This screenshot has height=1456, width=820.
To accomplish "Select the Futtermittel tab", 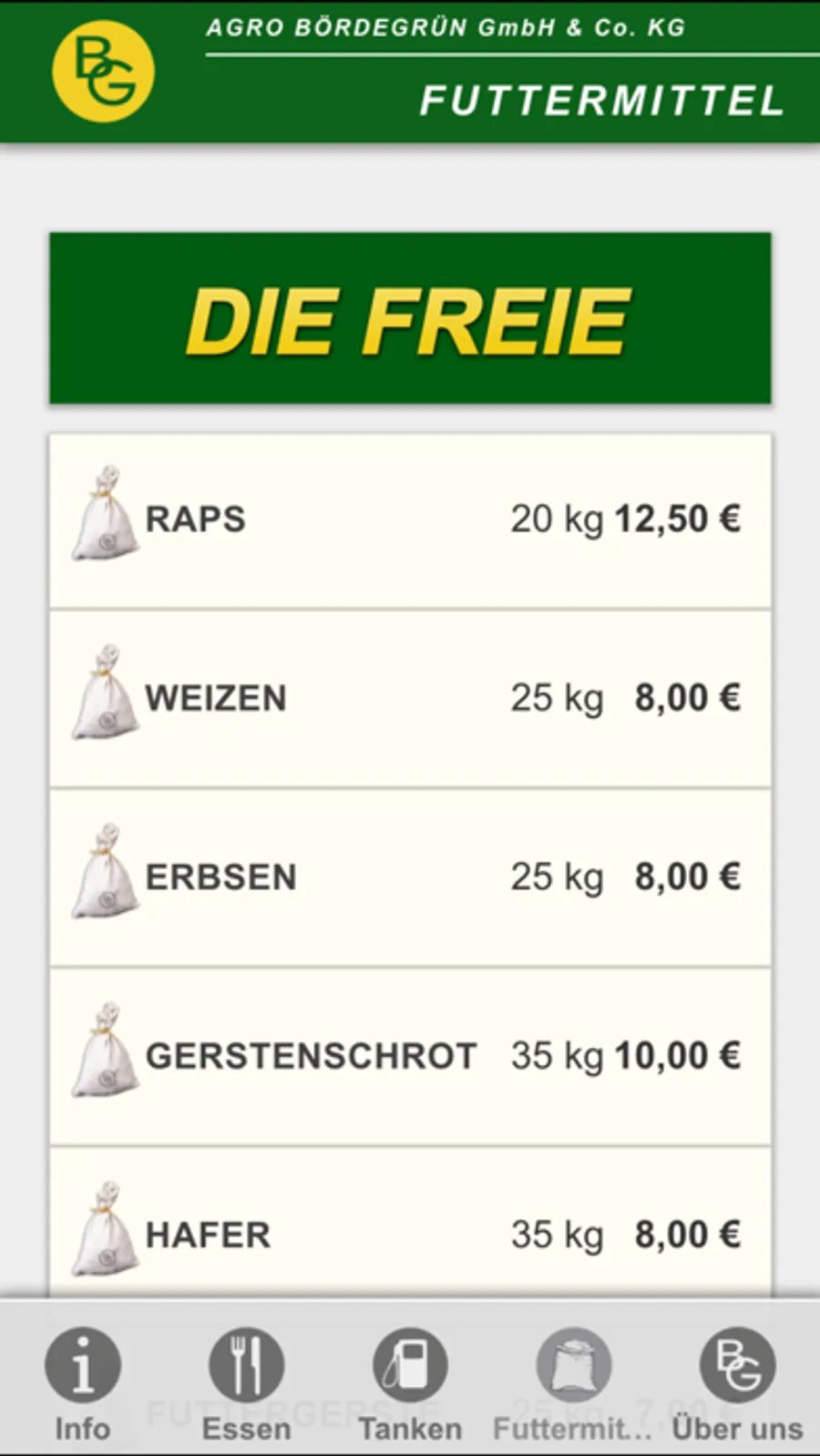I will [573, 1382].
